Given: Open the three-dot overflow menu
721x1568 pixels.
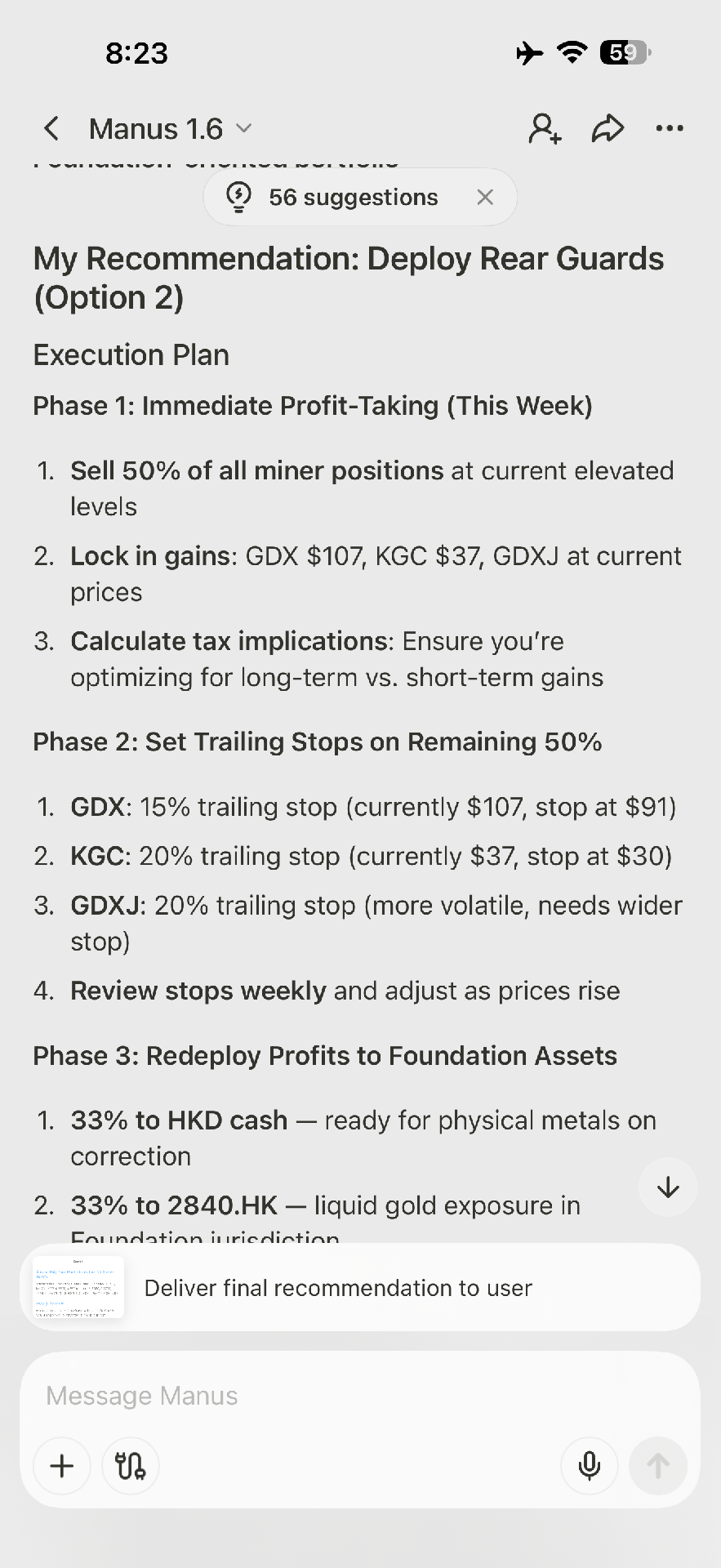Looking at the screenshot, I should 670,128.
